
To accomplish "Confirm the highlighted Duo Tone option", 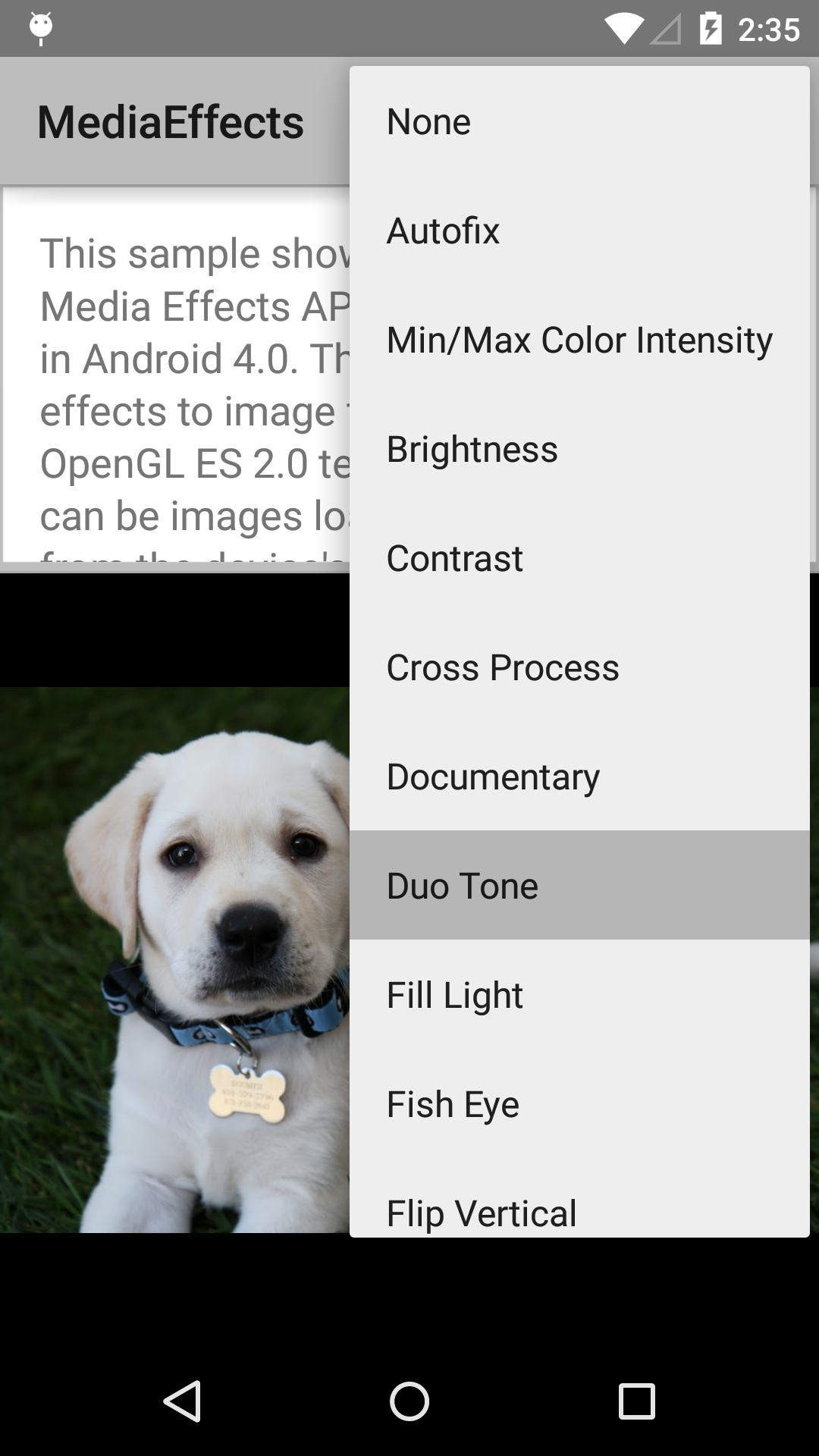I will [579, 885].
